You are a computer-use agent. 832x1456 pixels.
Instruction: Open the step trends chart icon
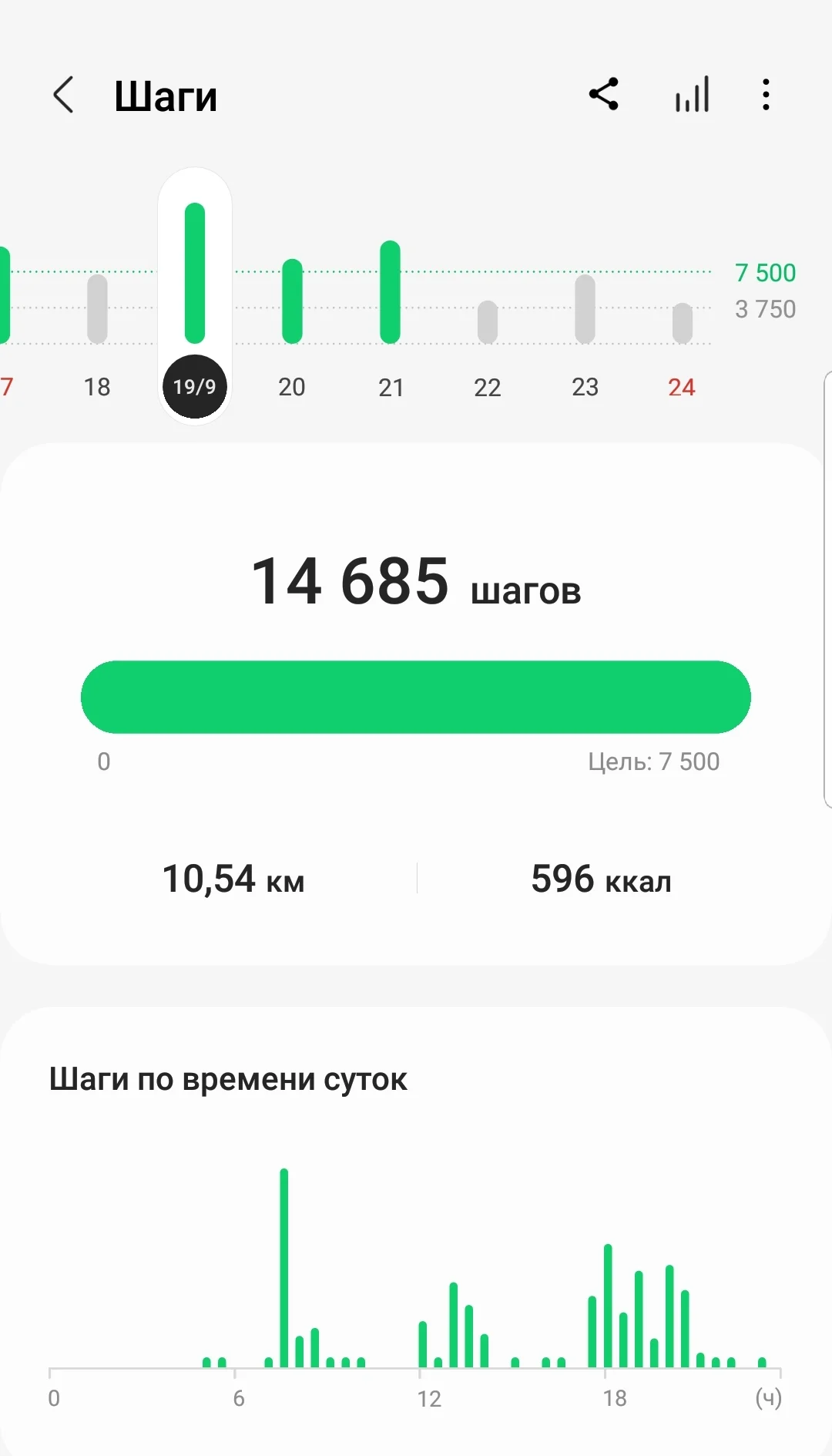point(692,96)
